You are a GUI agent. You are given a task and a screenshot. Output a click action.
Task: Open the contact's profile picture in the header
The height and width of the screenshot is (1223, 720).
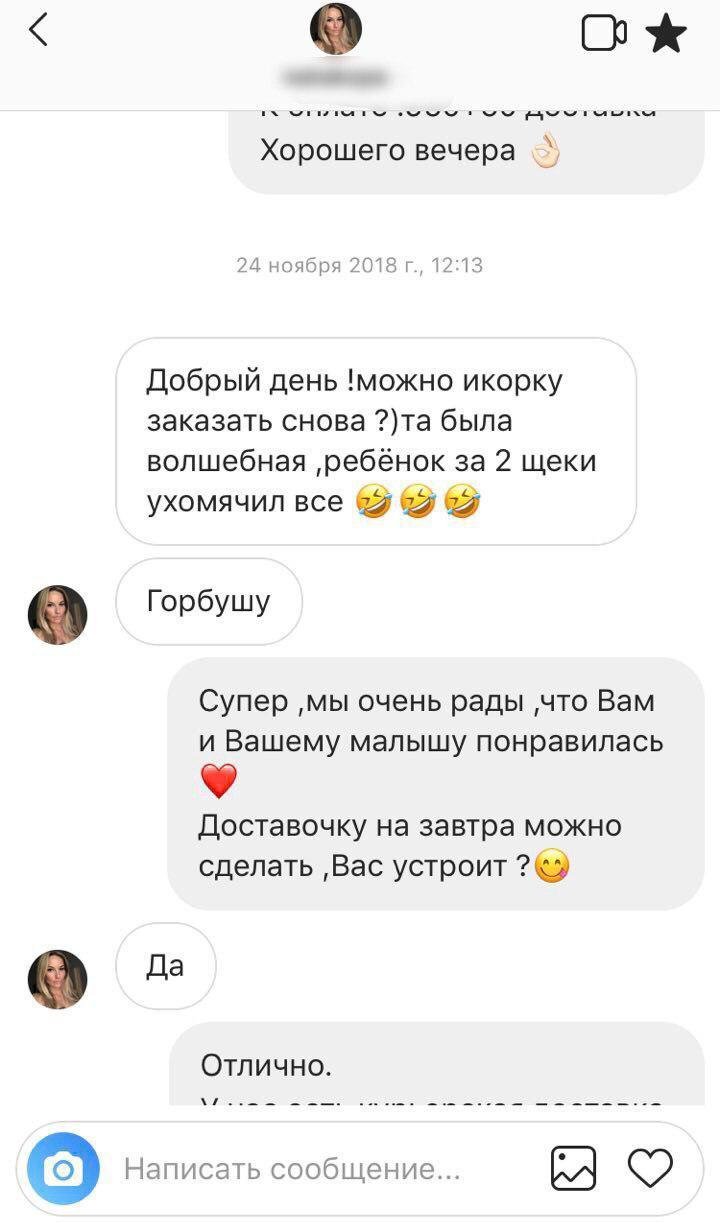pyautogui.click(x=336, y=29)
